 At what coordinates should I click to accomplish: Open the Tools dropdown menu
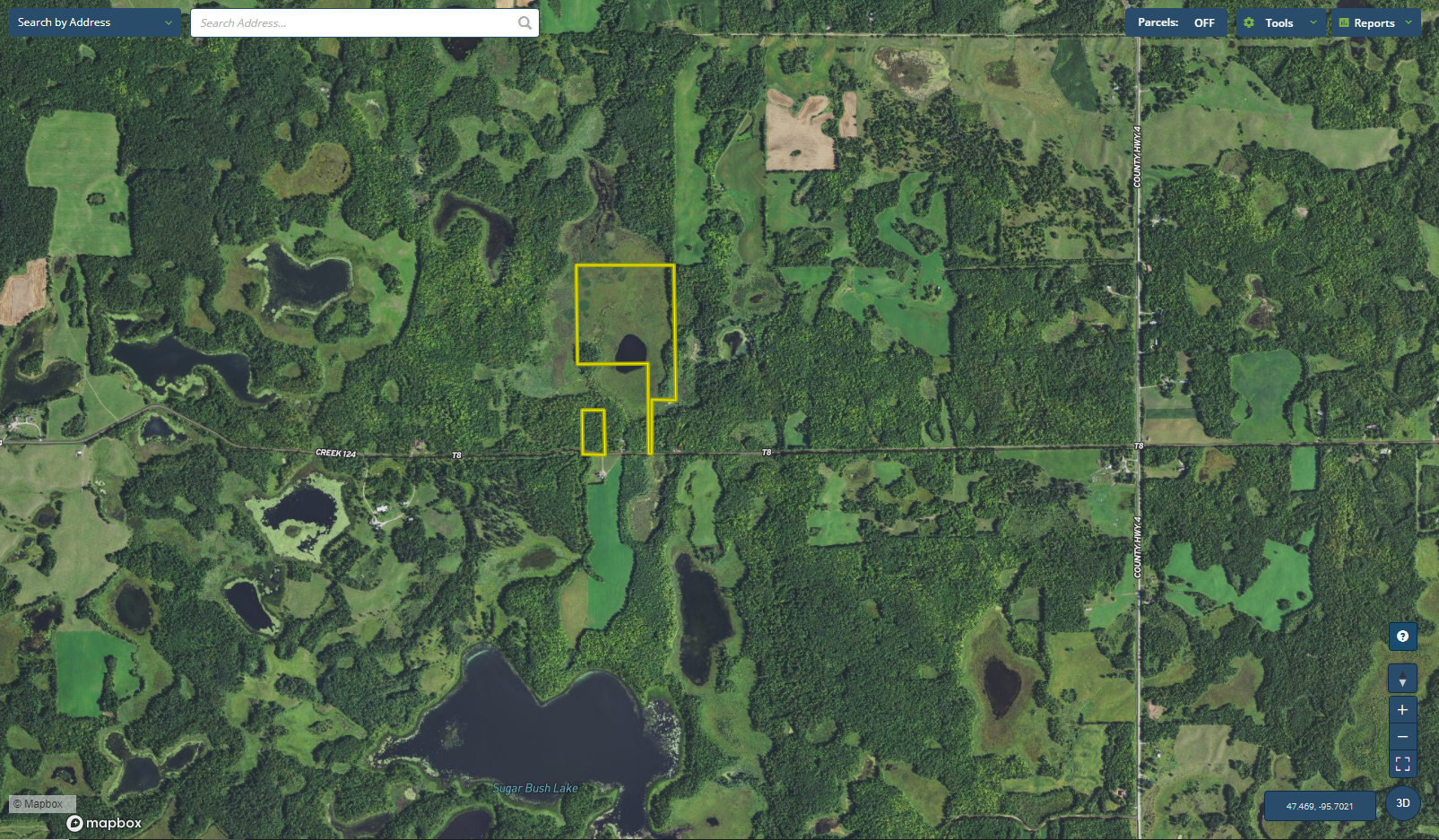click(x=1280, y=22)
